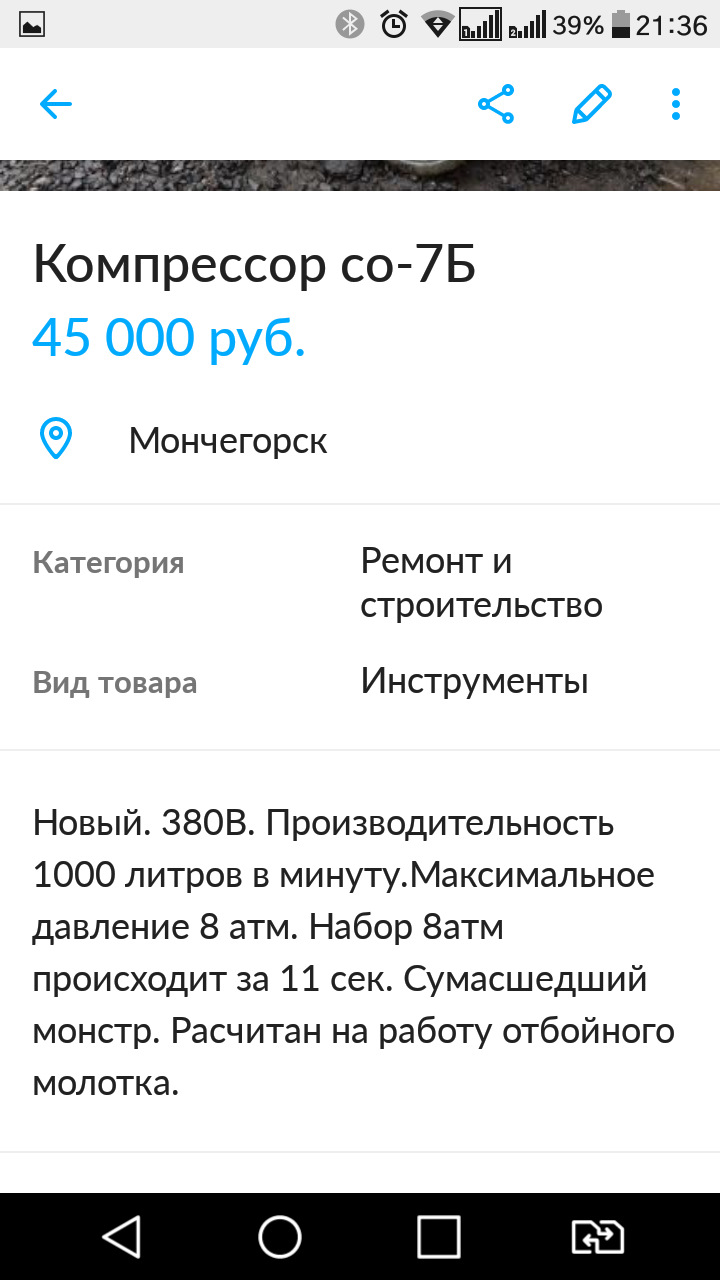Tap the system home button
The image size is (720, 1280).
(280, 1237)
